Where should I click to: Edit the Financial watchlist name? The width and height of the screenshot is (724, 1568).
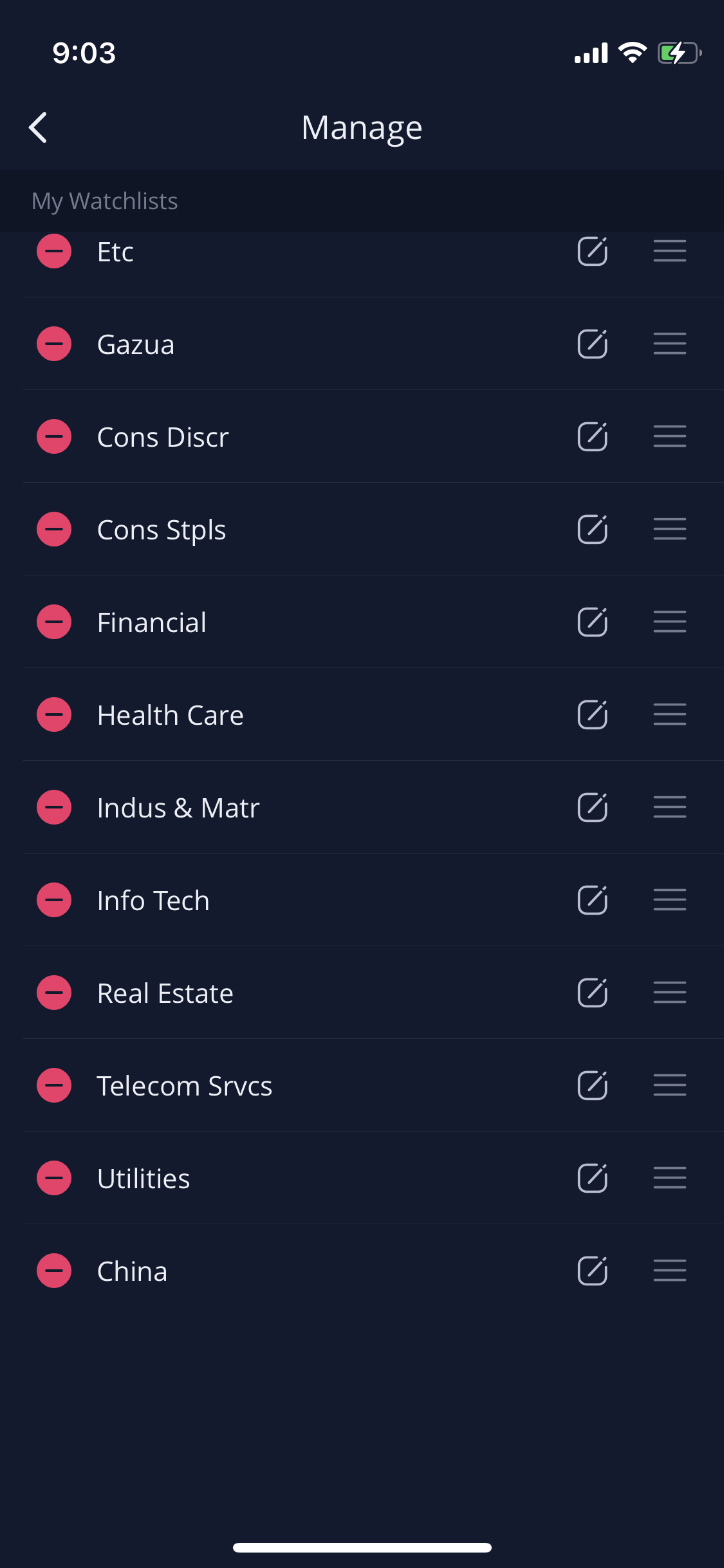tap(592, 622)
